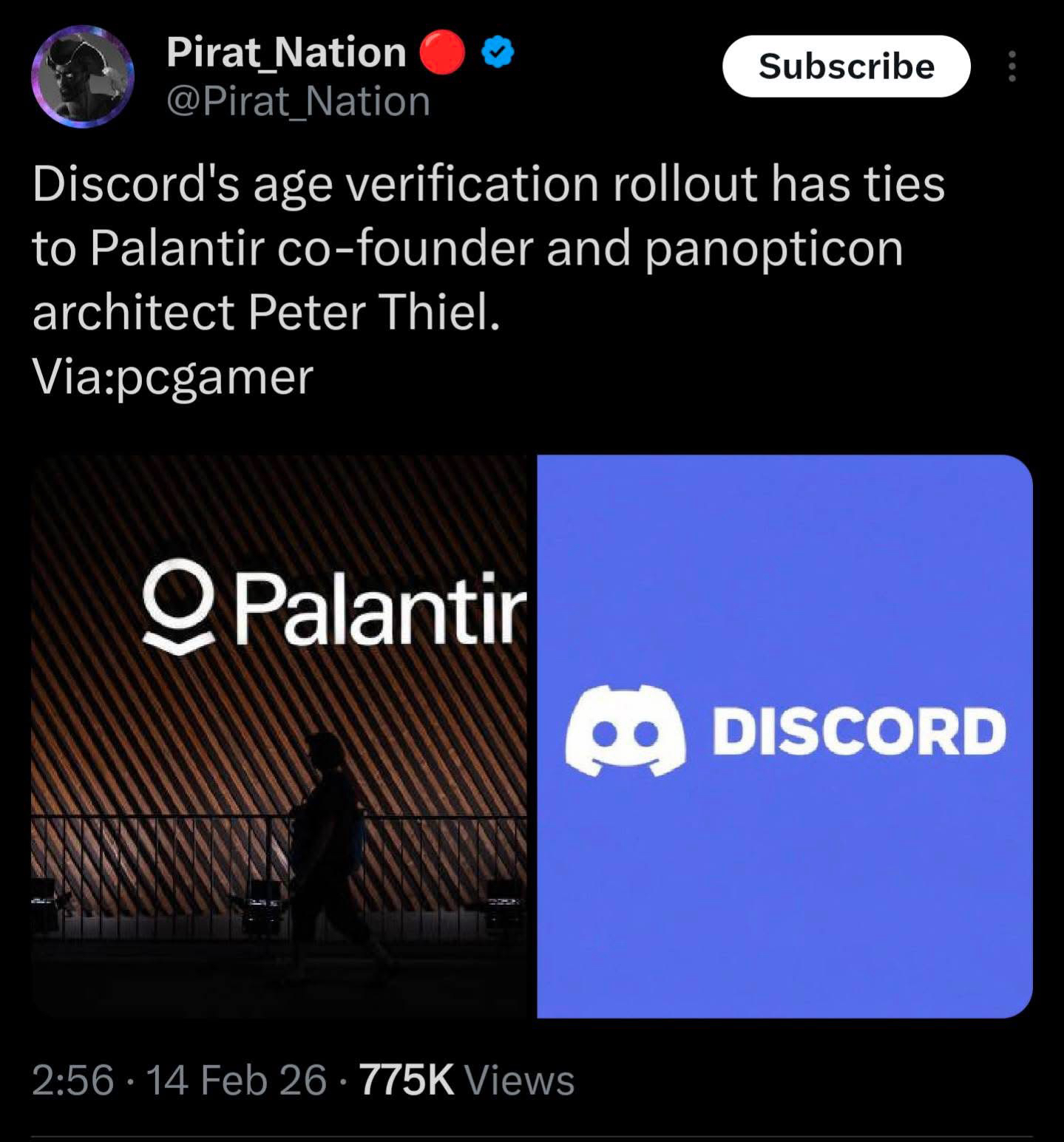This screenshot has width=1064, height=1142.
Task: View the Palantir image
Action: click(x=279, y=735)
